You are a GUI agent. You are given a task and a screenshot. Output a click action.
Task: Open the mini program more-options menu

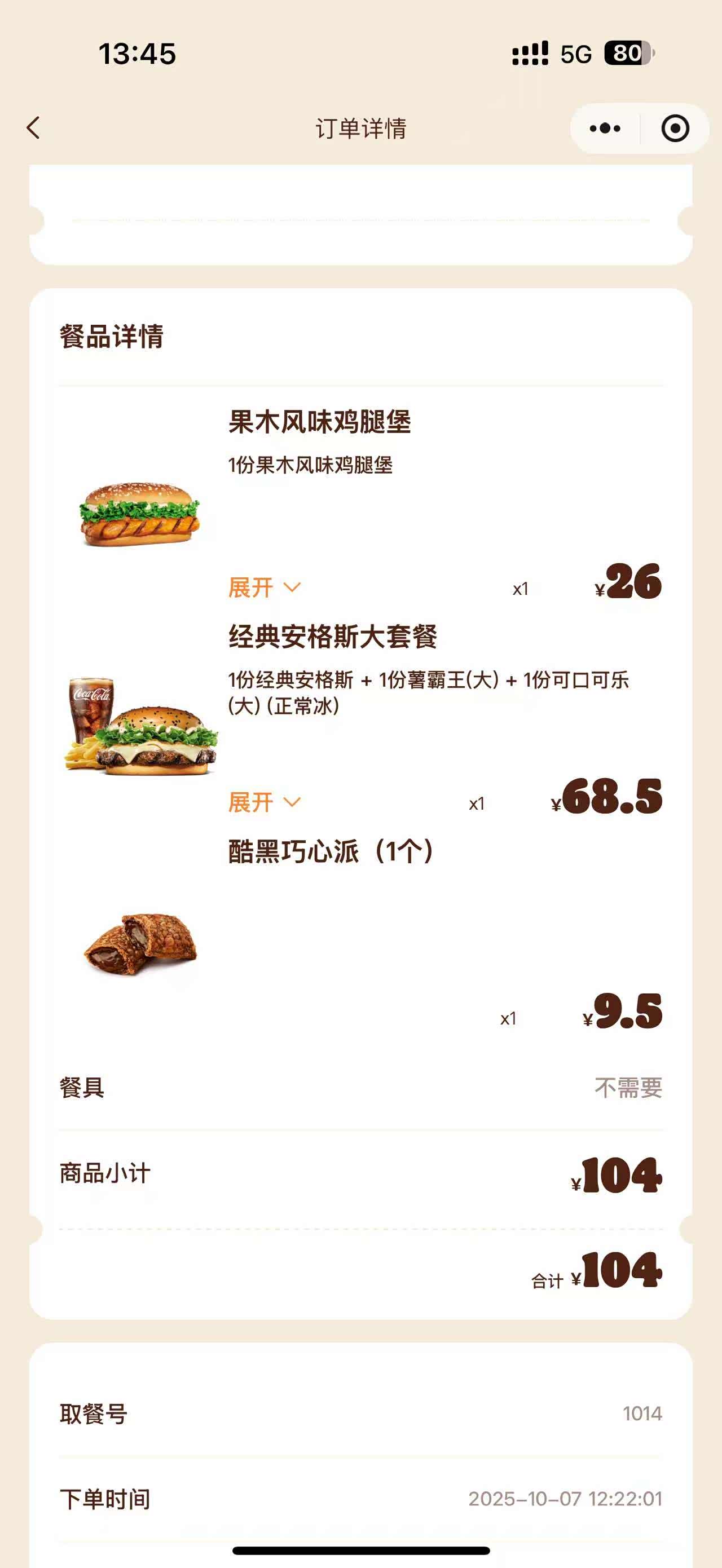(x=605, y=129)
